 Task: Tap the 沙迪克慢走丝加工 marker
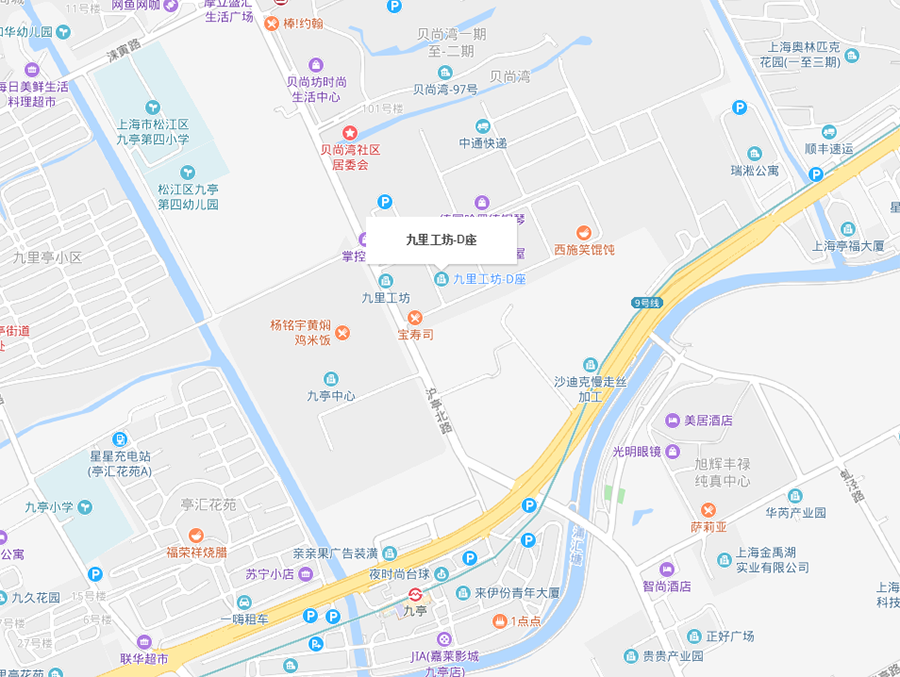[591, 364]
